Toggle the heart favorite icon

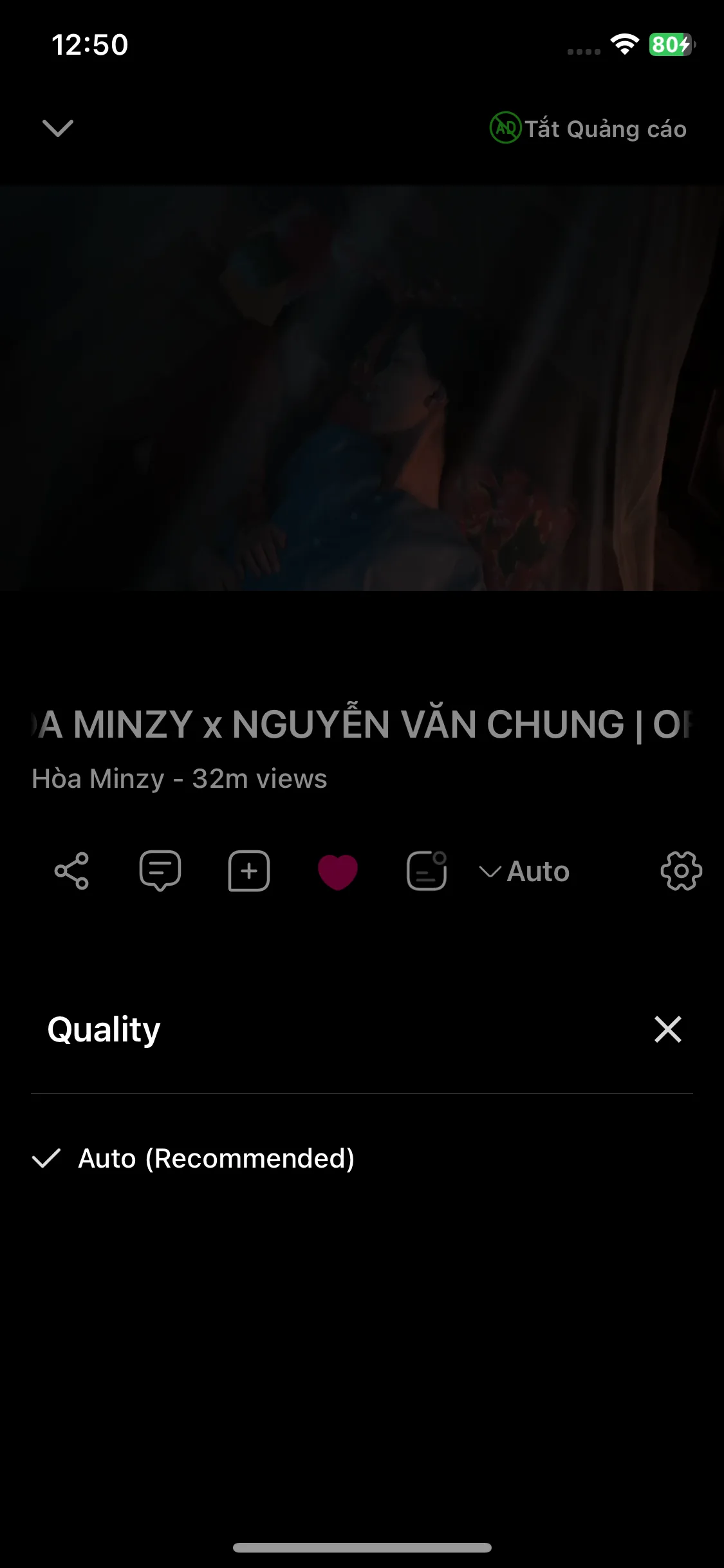[x=338, y=872]
